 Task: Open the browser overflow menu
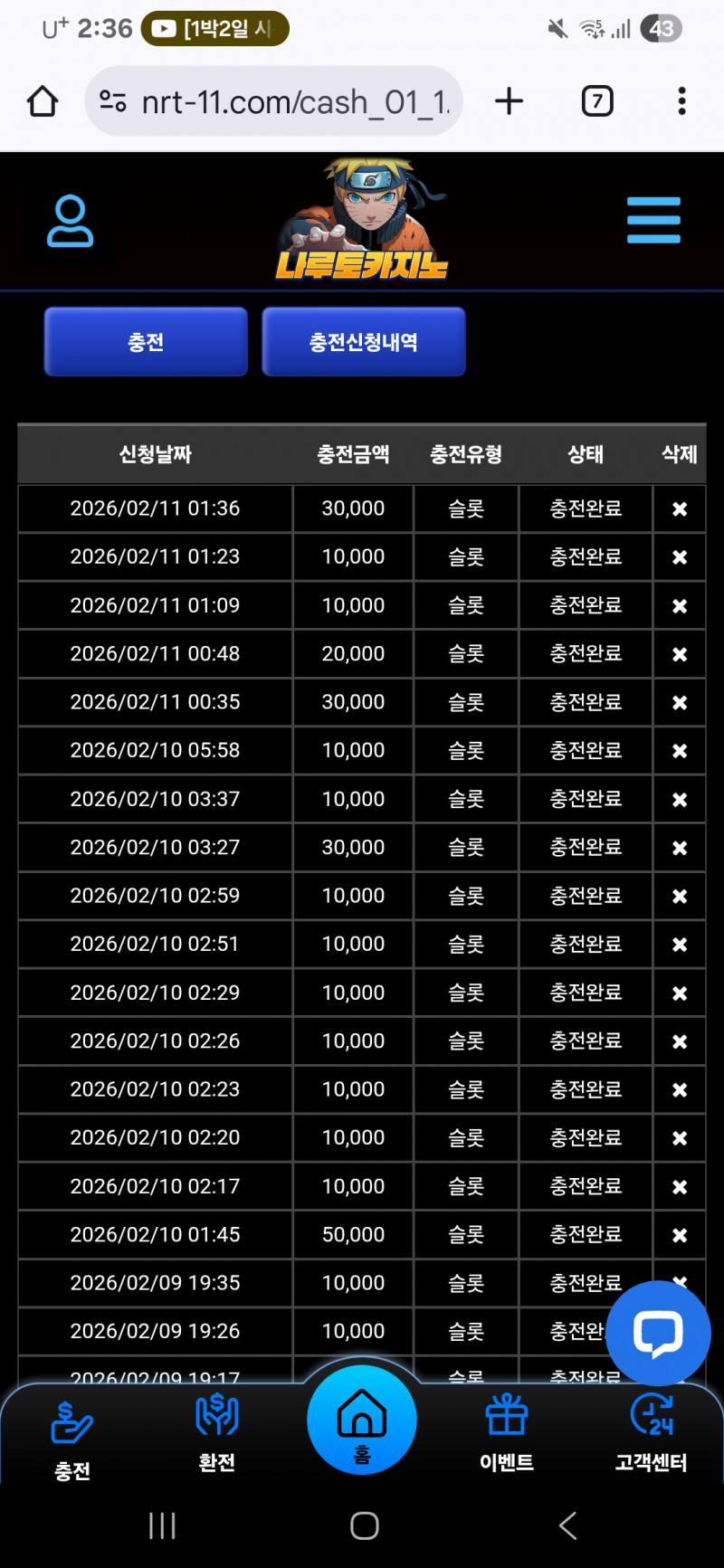681,101
